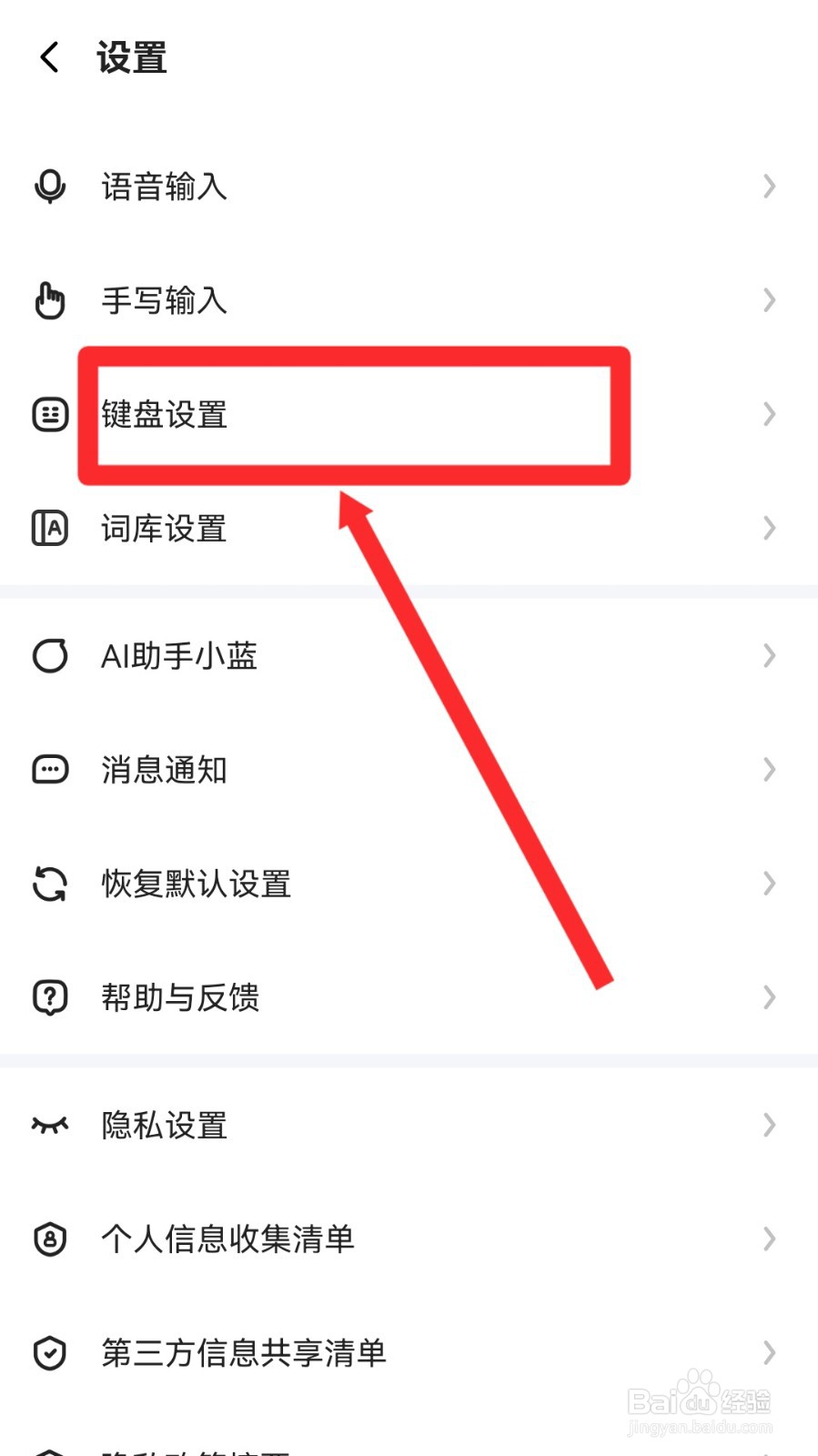Click the message bubble icon for notifications
The width and height of the screenshot is (818, 1456).
[50, 769]
